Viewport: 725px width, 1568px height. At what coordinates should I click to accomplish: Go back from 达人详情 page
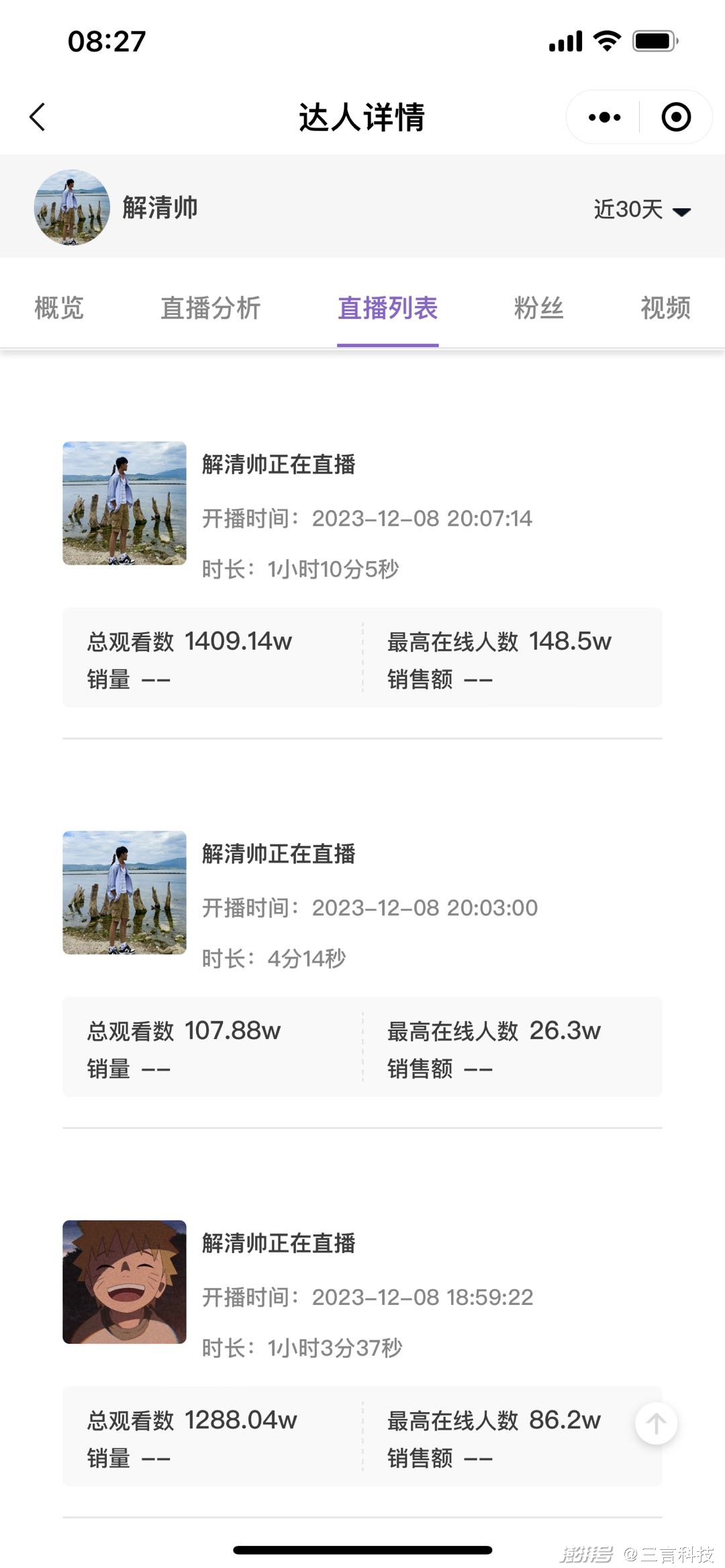pyautogui.click(x=38, y=117)
